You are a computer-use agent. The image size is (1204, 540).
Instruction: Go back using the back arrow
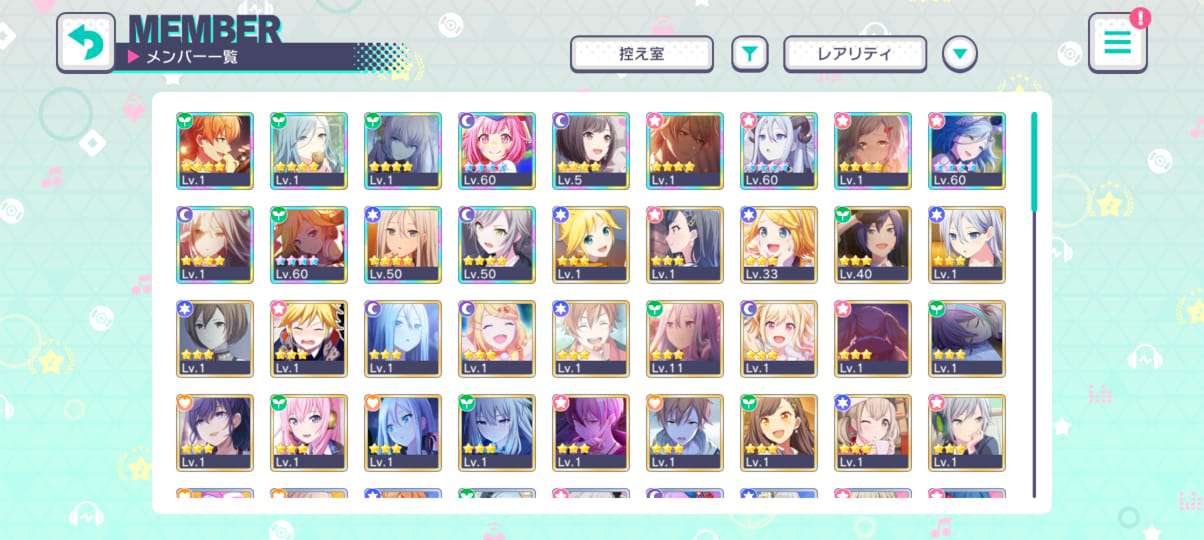tap(86, 43)
